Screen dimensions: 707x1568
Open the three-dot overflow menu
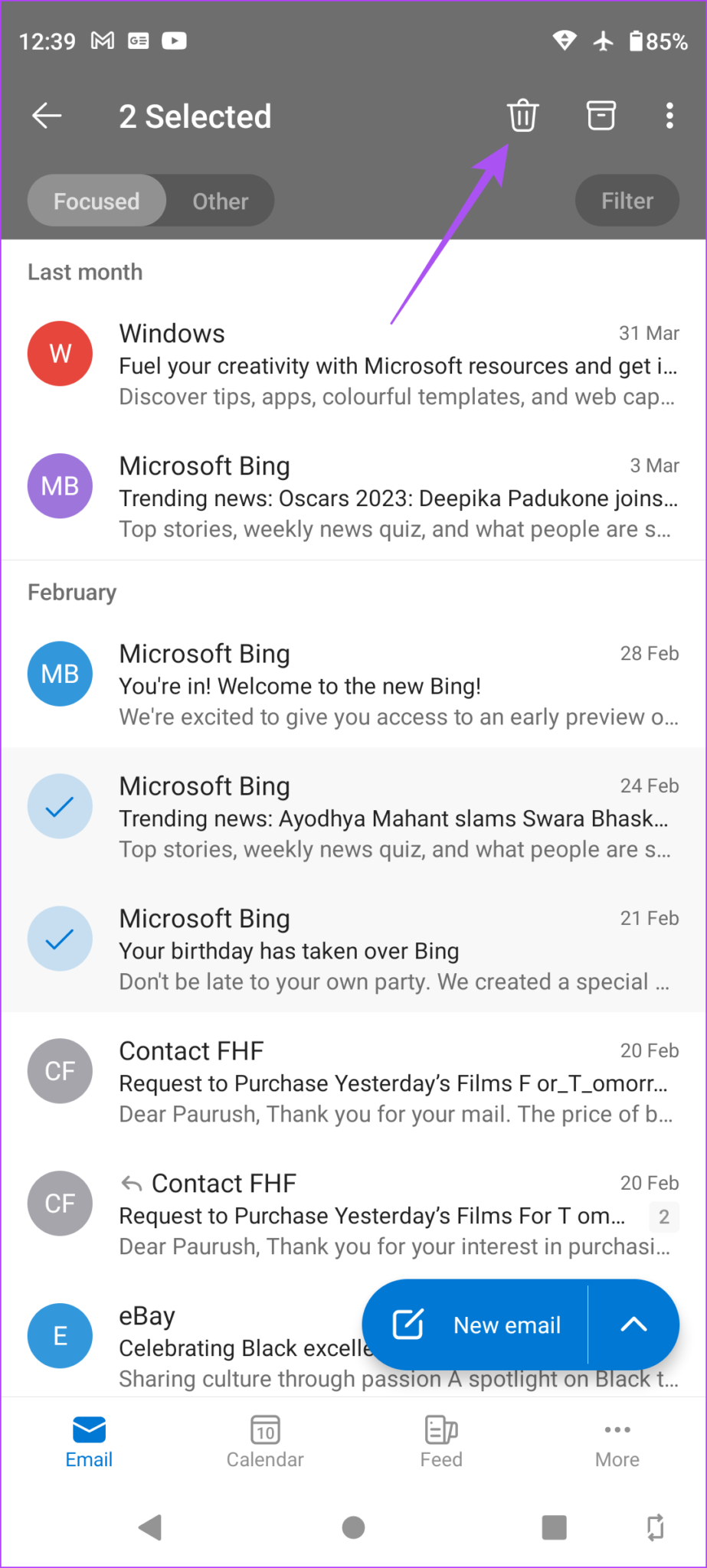[669, 116]
